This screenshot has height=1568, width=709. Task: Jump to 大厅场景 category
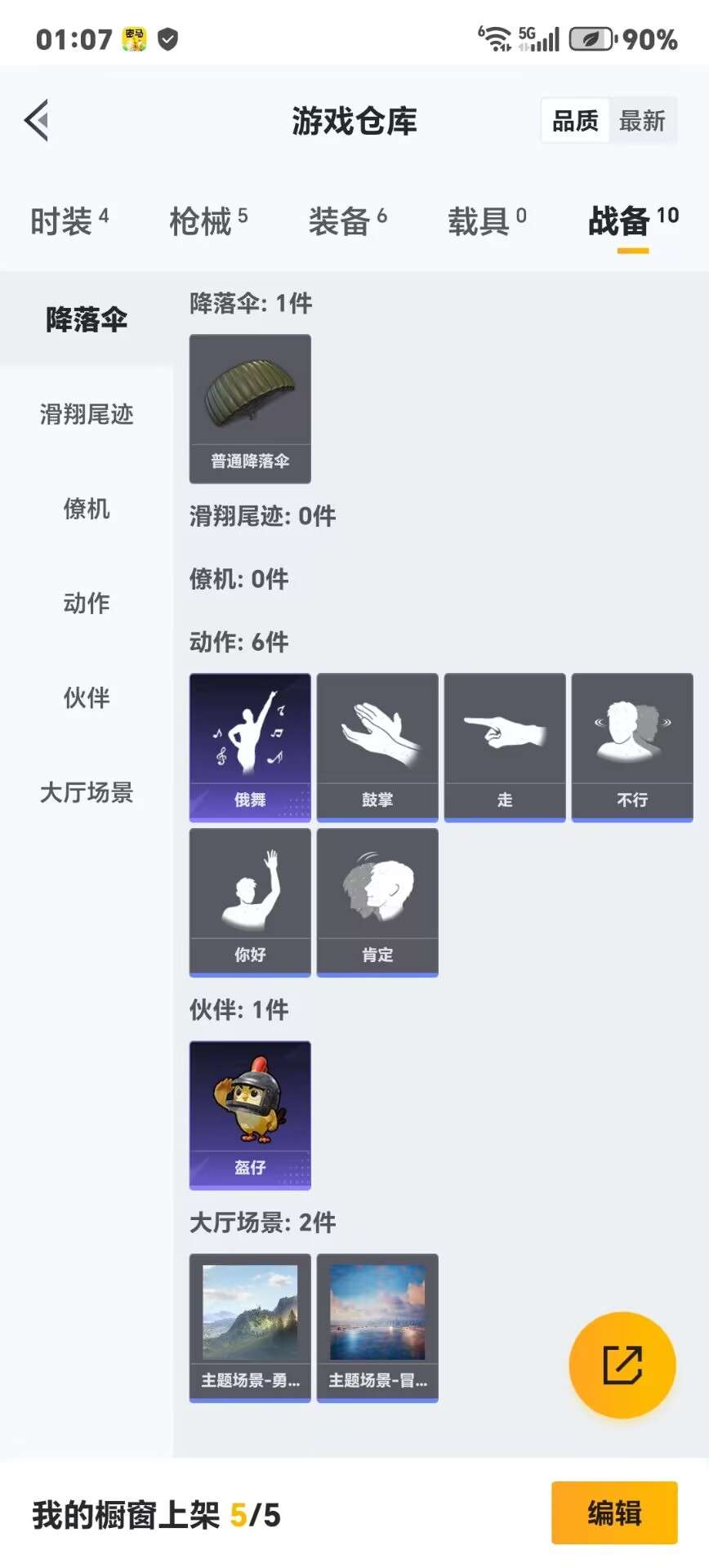[x=87, y=792]
